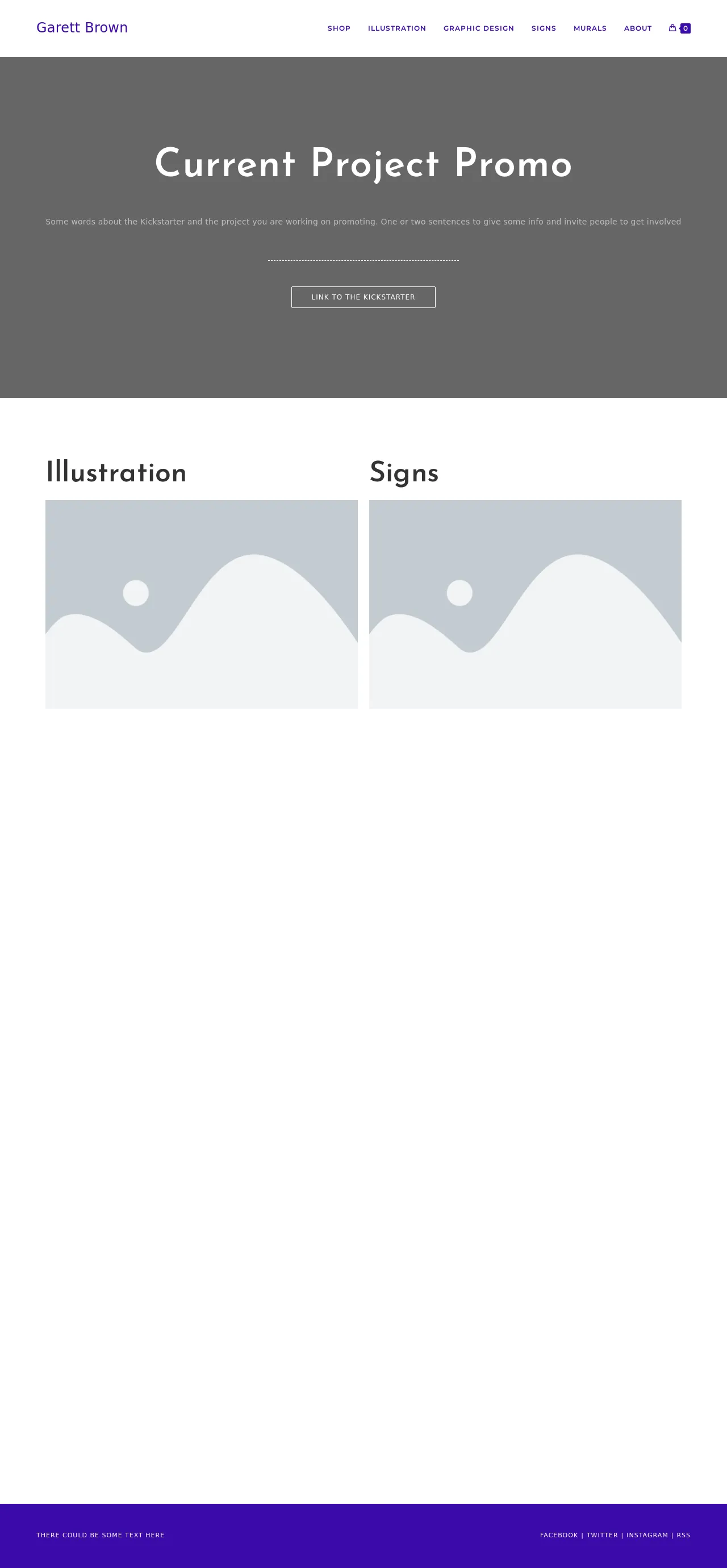Open the Signs image tile
727x1568 pixels.
pyautogui.click(x=525, y=604)
